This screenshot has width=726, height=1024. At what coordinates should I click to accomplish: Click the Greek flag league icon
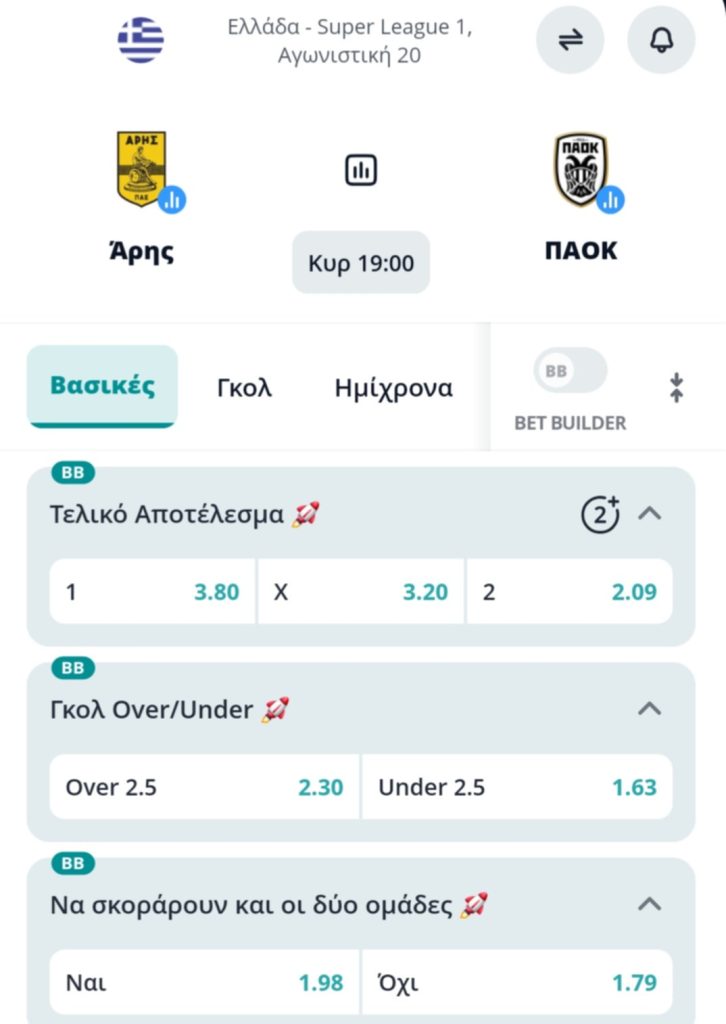pos(140,39)
